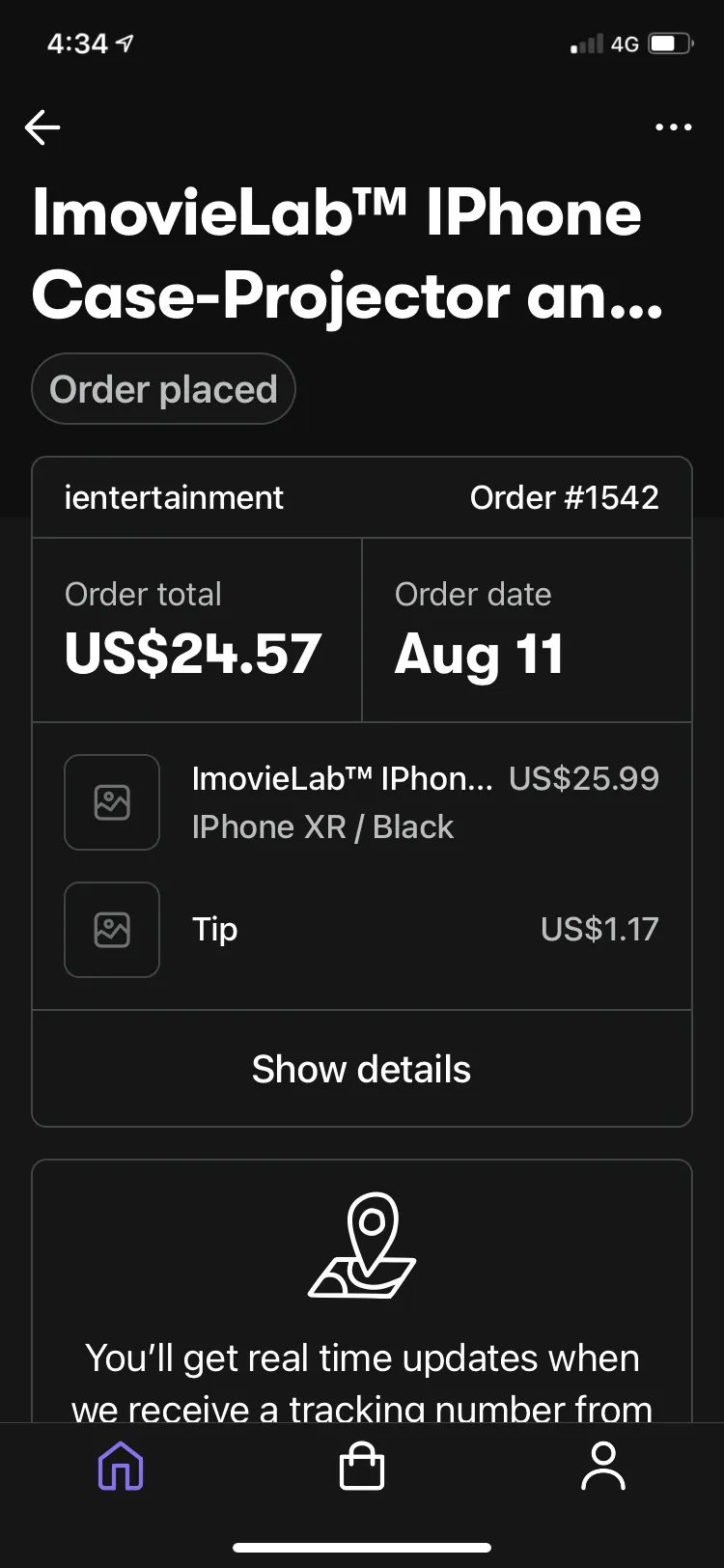The image size is (724, 1568).
Task: Open the shopping bag tab
Action: (362, 1466)
